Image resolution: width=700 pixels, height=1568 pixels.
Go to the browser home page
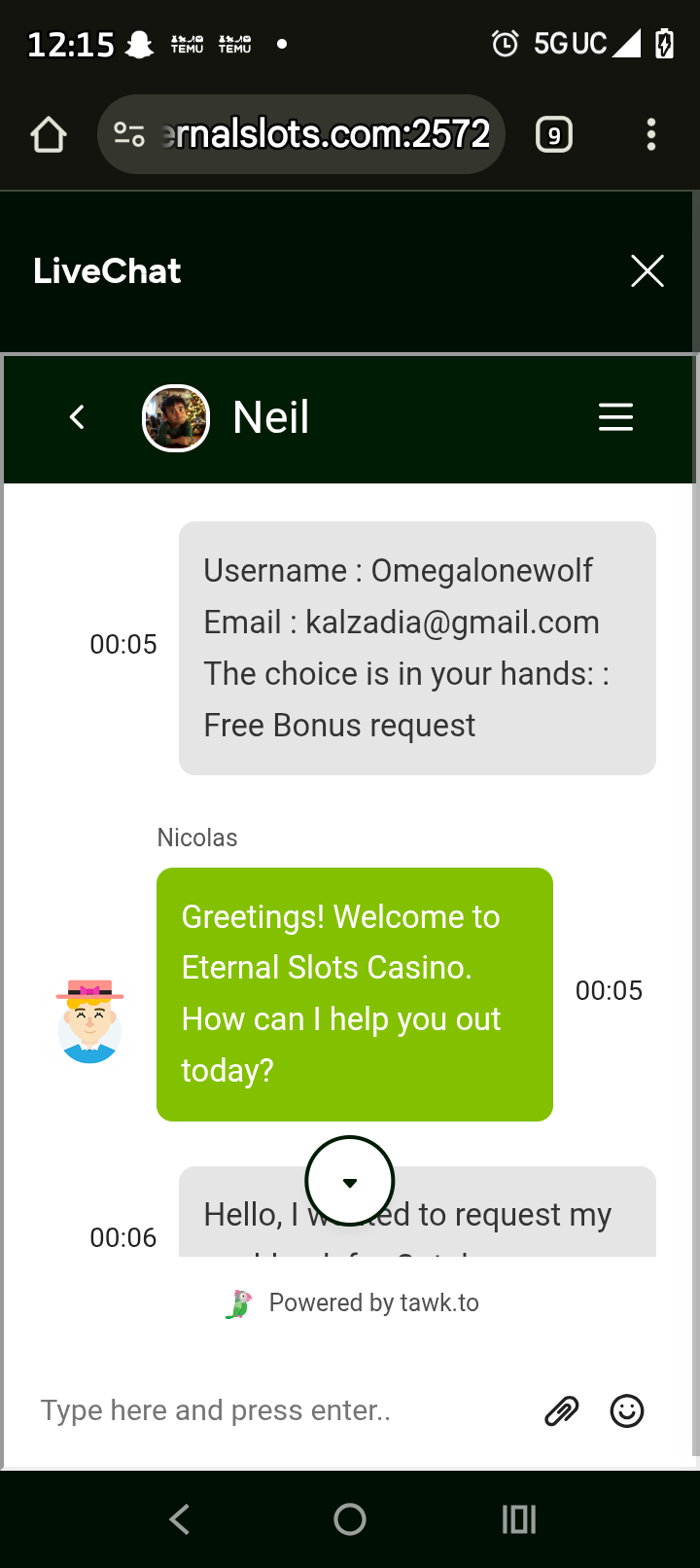coord(49,134)
